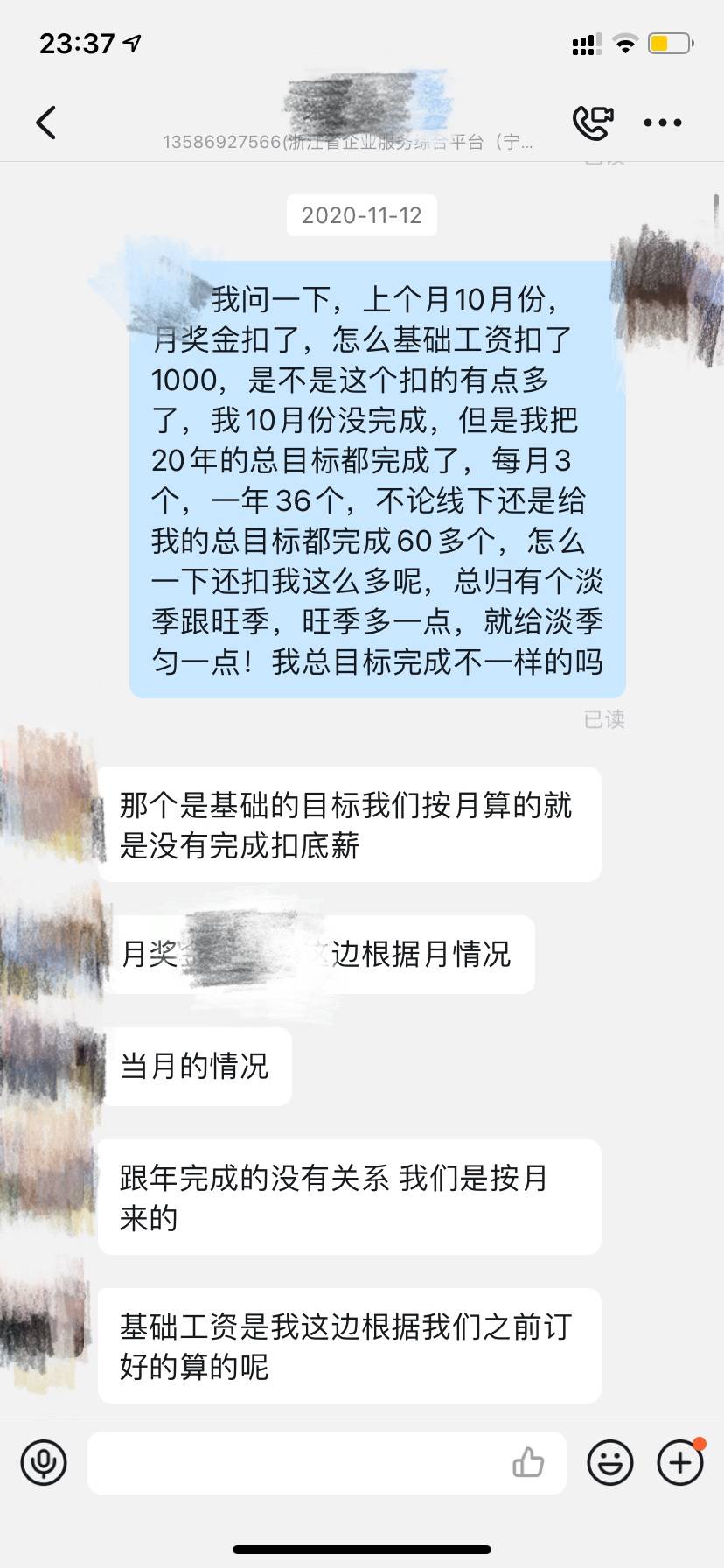Open the three-dot overflow menu

click(662, 122)
